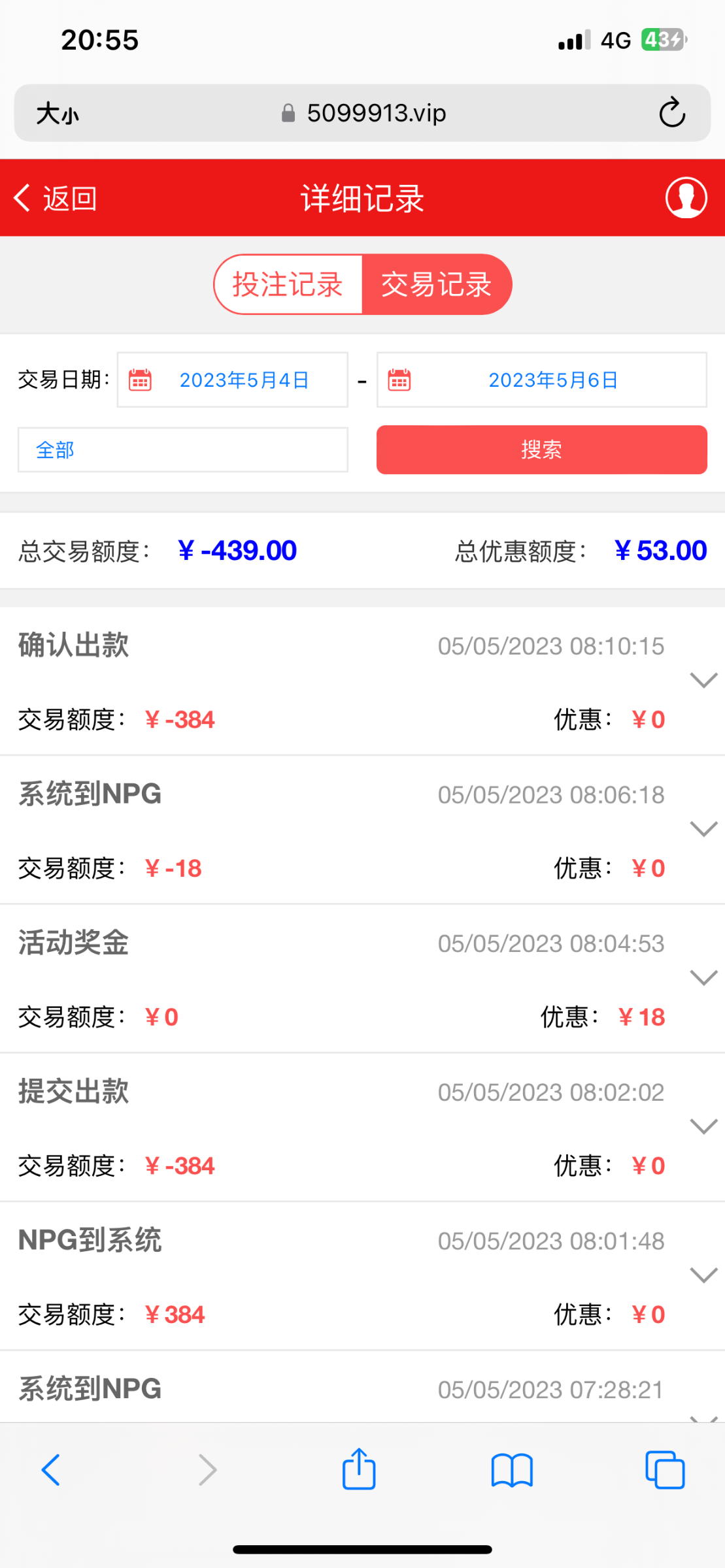Viewport: 725px width, 1568px height.
Task: Expand the 系统到NPG 08:06:18 record
Action: tap(703, 829)
